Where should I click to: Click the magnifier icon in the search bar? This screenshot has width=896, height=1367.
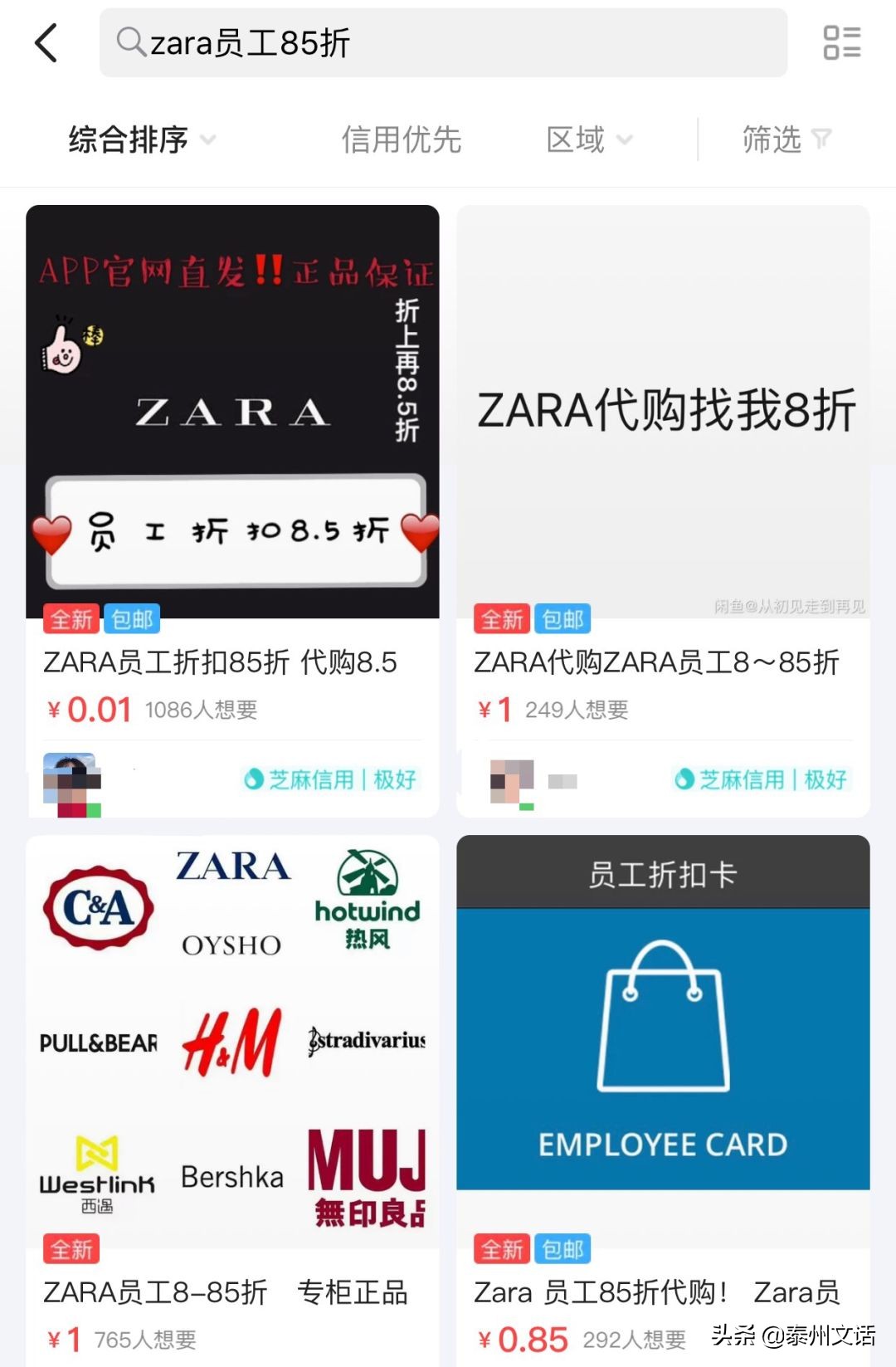tap(132, 43)
